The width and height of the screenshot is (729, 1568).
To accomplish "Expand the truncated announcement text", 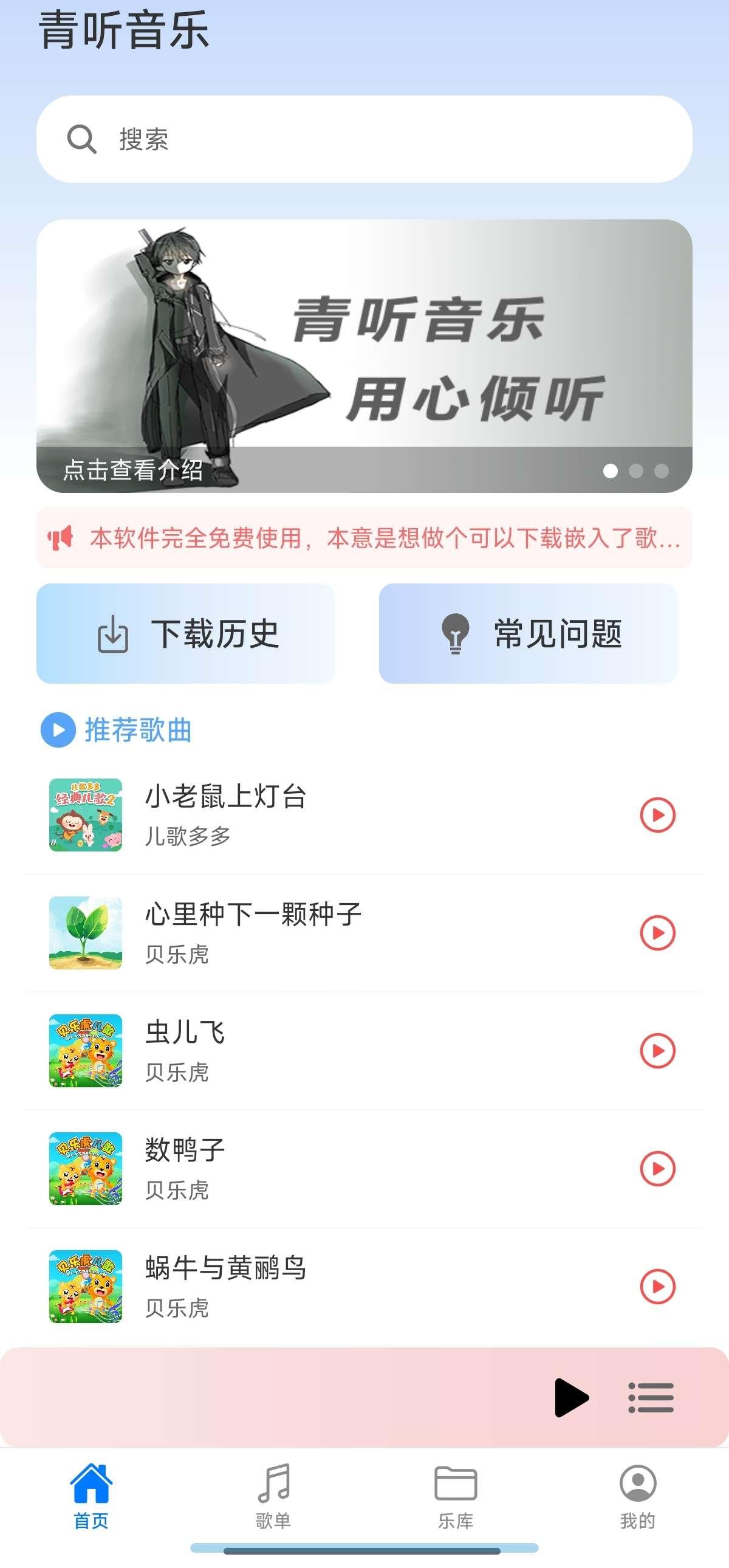I will point(364,537).
